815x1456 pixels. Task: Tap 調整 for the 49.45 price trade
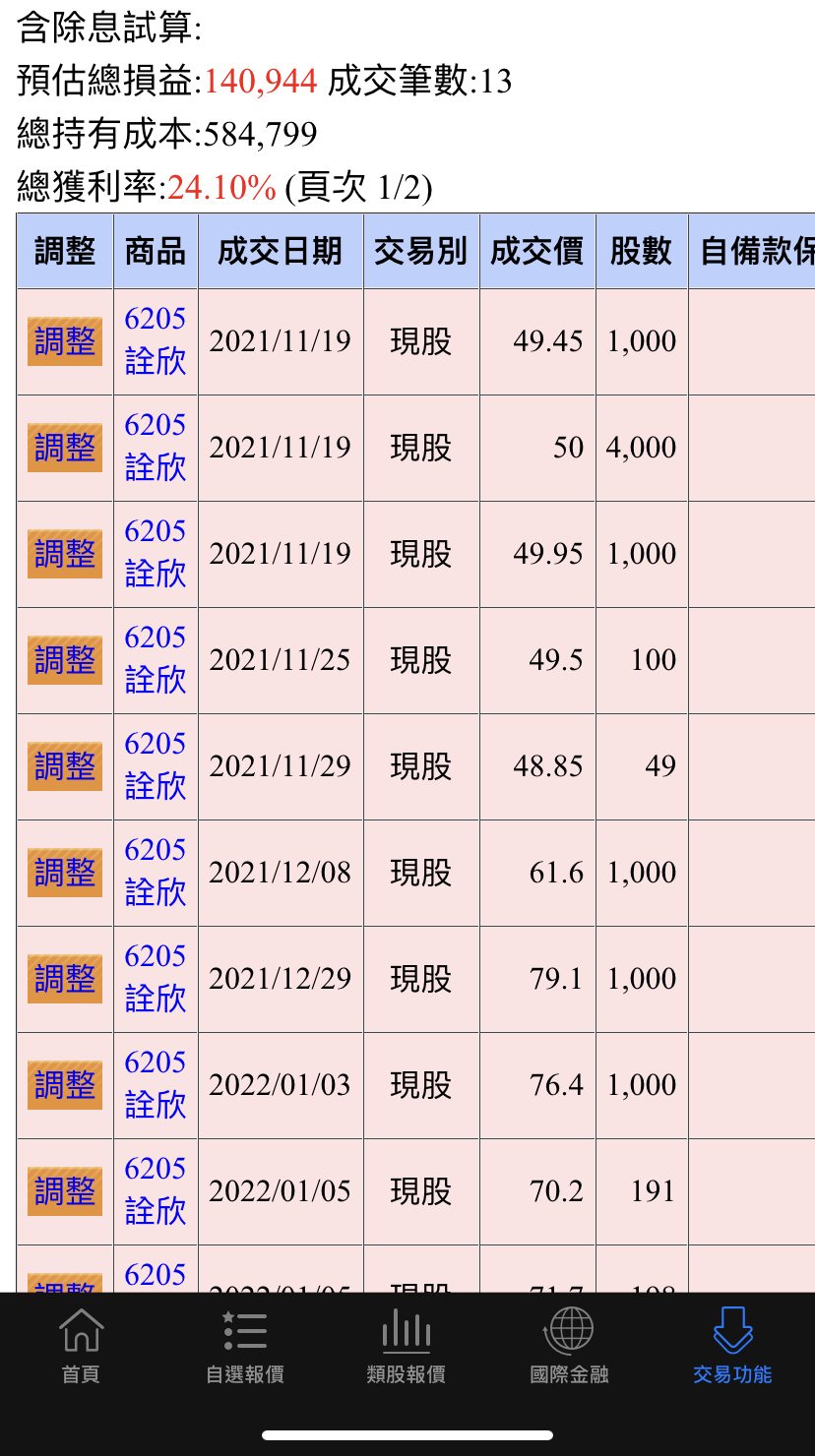coord(65,341)
